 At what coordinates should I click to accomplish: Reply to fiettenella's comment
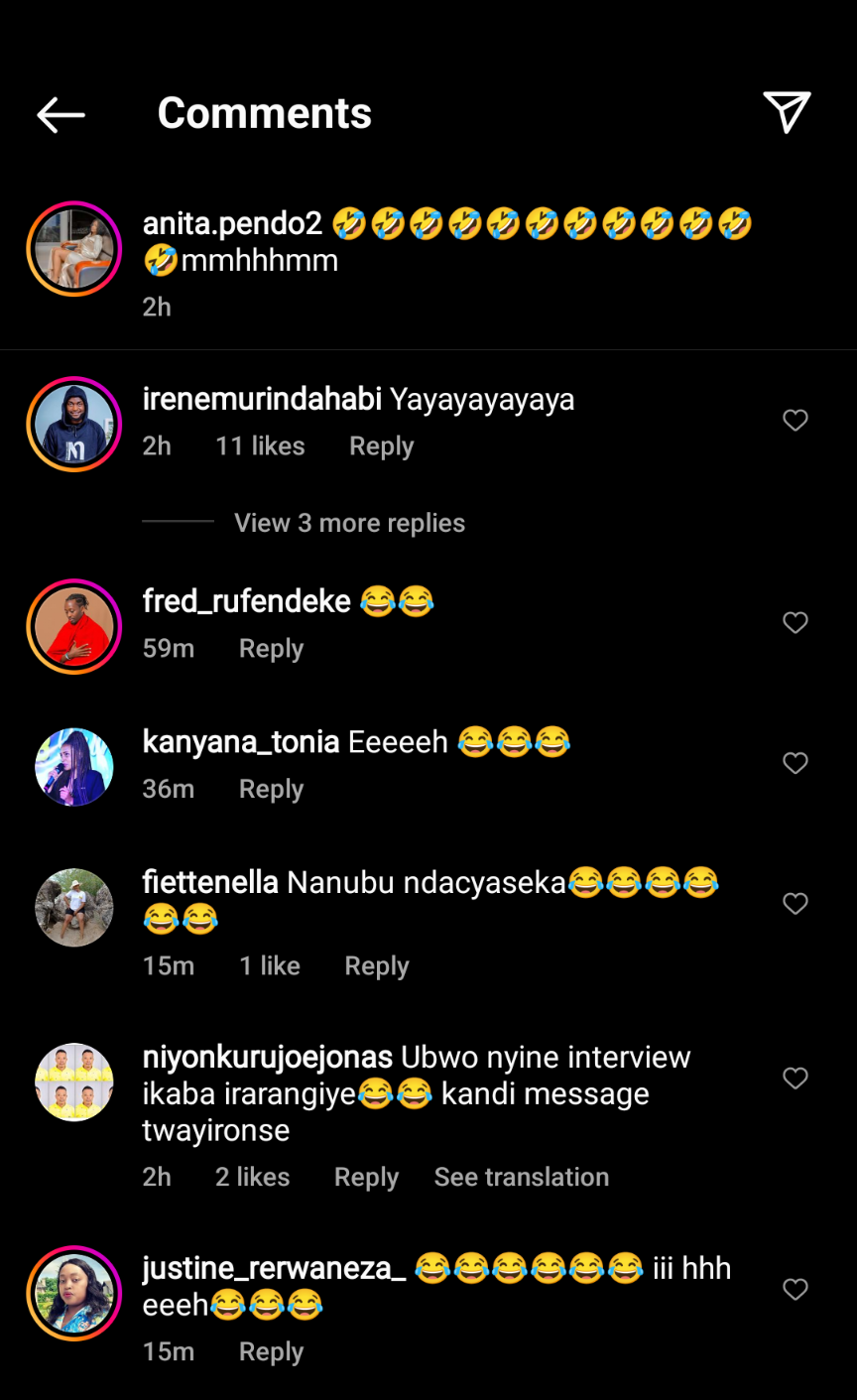[x=376, y=966]
